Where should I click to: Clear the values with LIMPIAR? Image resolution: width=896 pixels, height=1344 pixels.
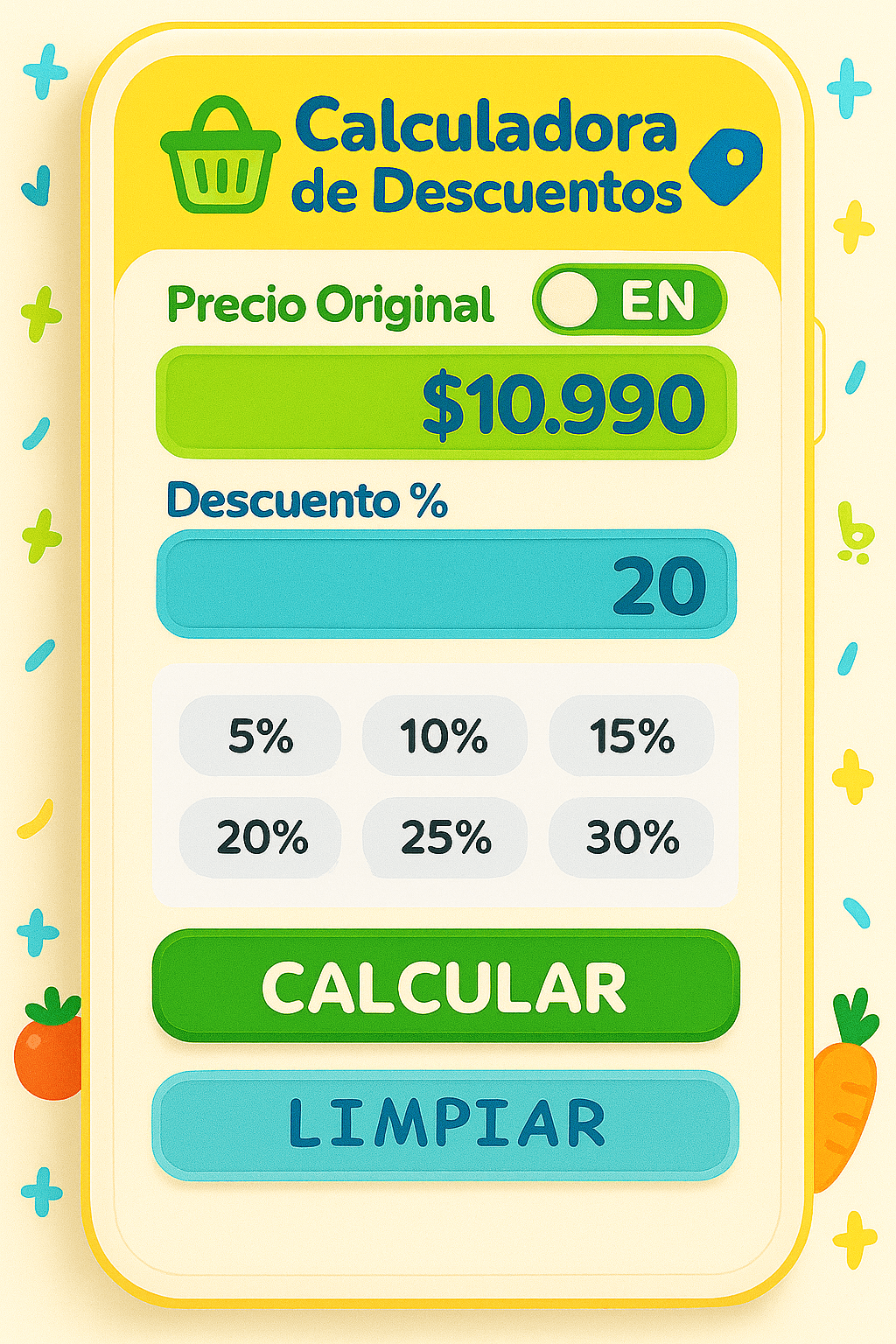pos(446,1124)
